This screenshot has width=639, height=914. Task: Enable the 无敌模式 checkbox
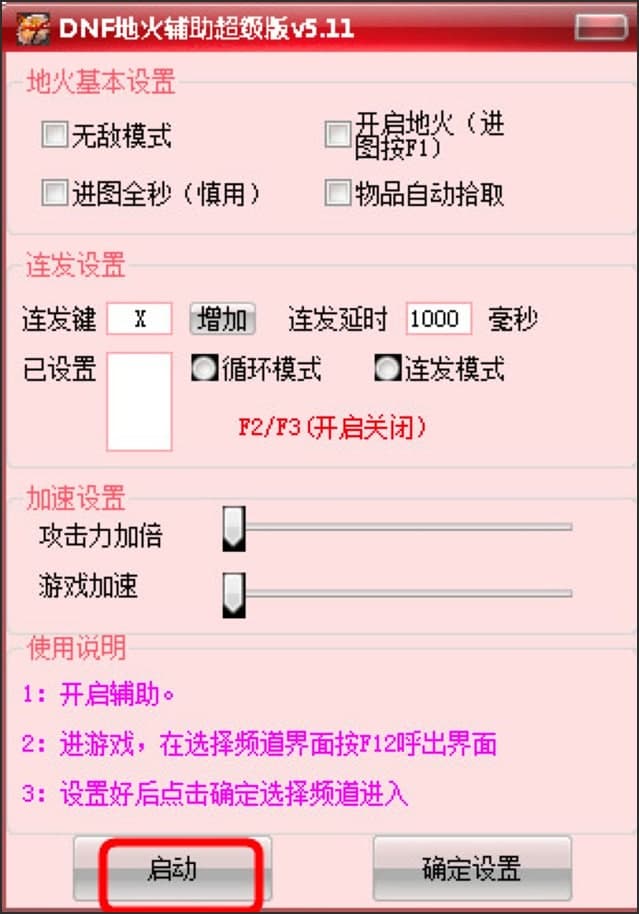pos(54,136)
